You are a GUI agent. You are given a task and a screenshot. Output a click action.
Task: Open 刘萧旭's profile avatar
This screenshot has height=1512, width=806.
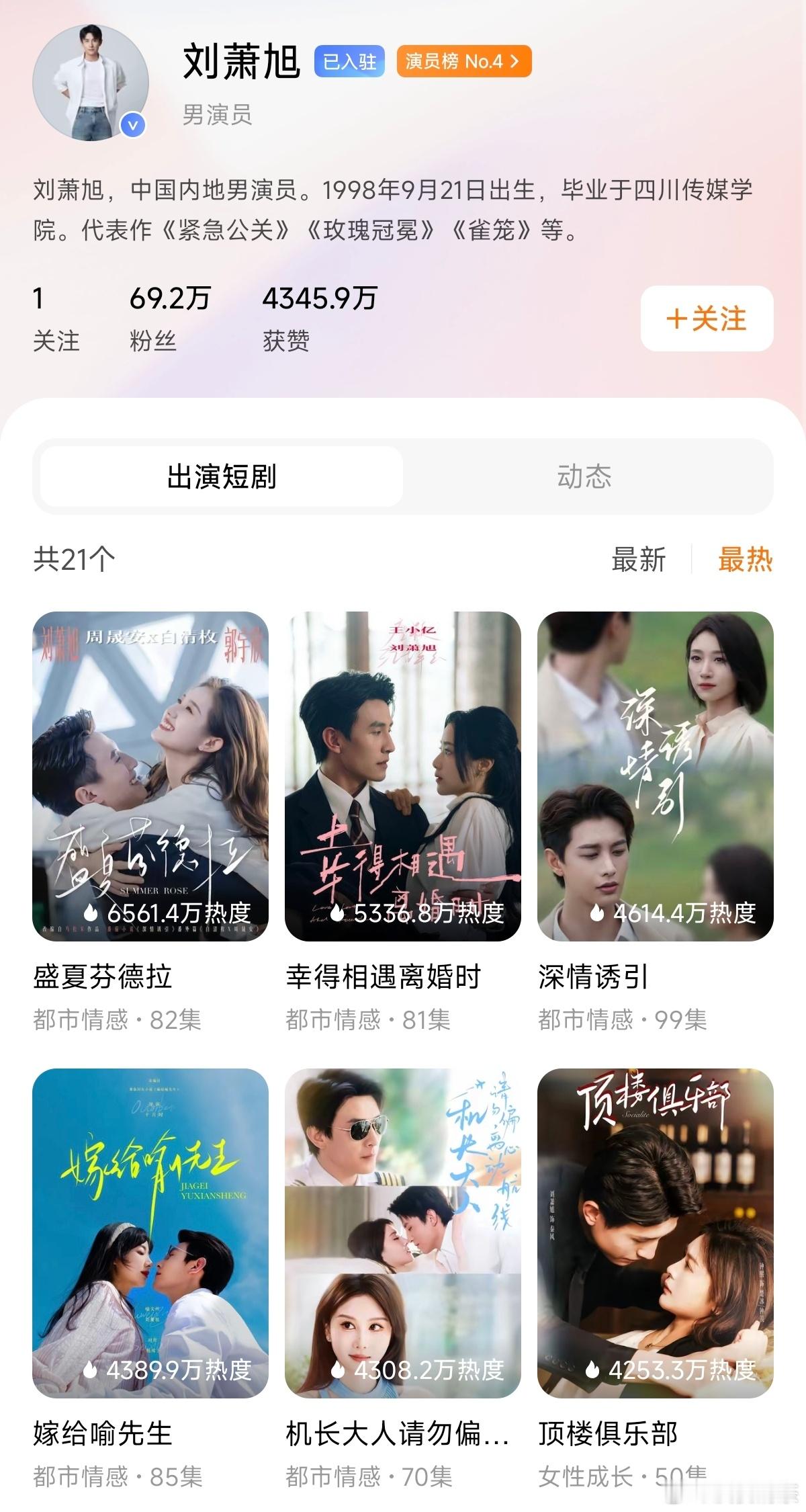(91, 83)
